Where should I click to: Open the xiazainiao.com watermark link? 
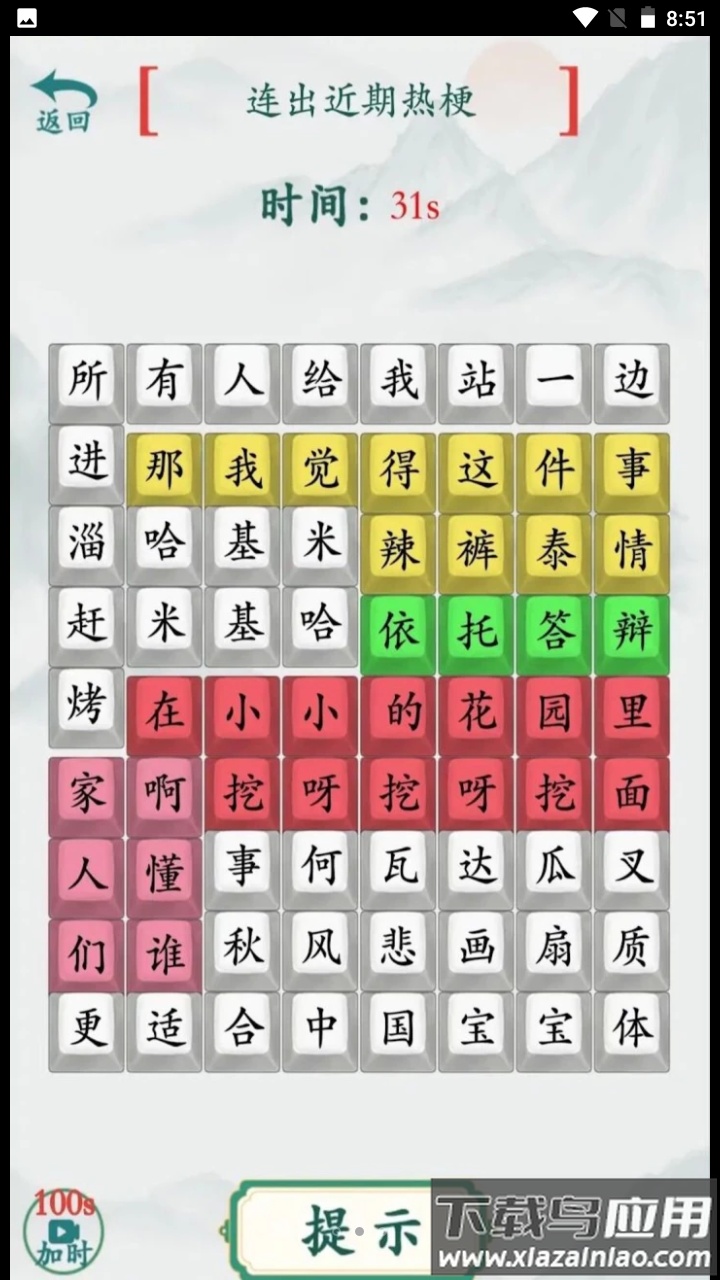(575, 1253)
